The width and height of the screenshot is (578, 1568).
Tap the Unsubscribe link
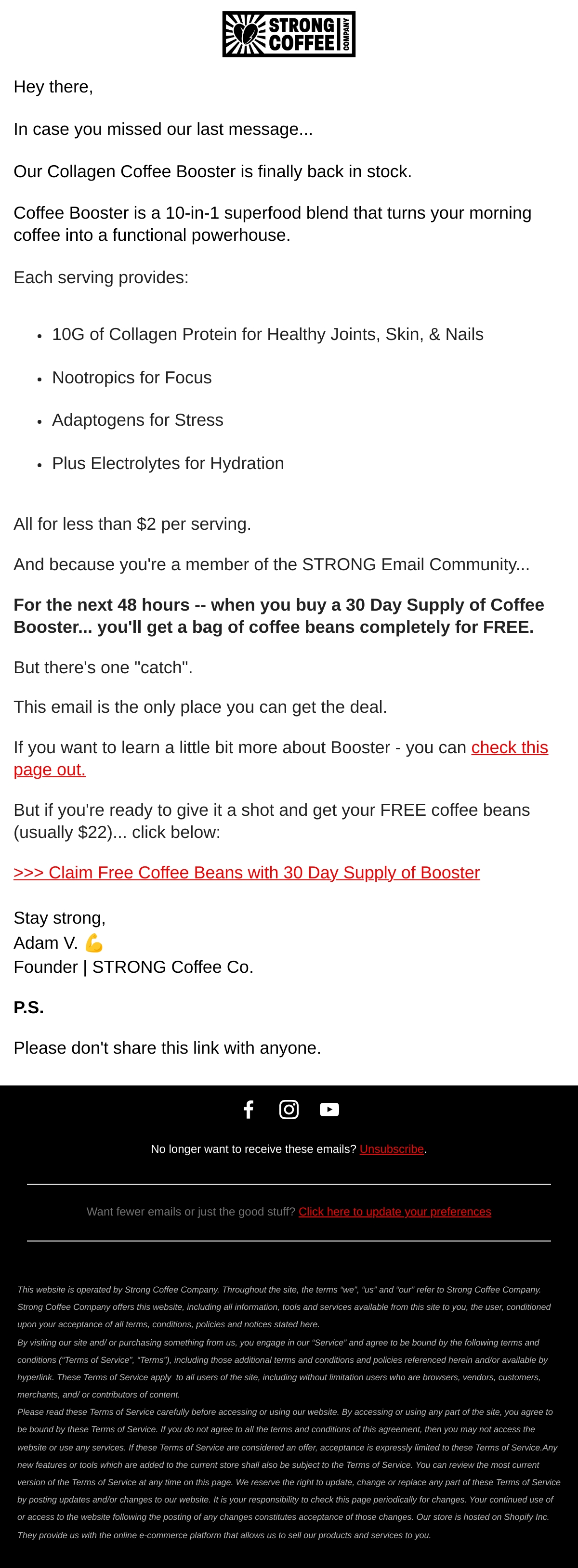(x=392, y=1149)
